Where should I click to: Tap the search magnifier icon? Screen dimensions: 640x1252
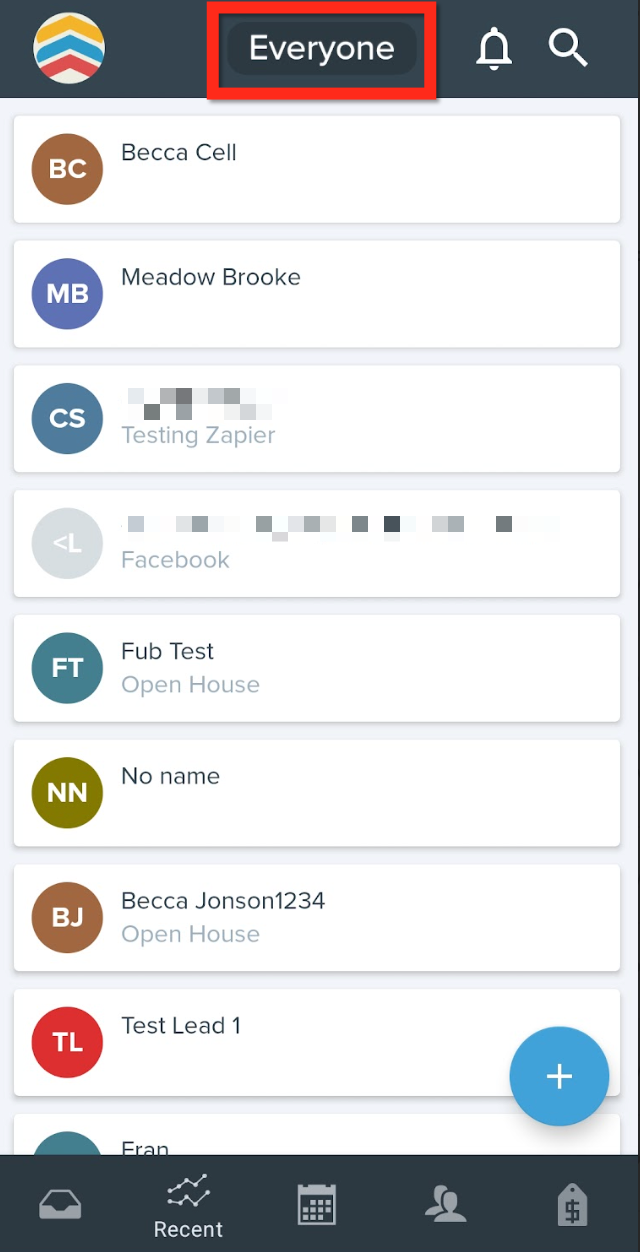pyautogui.click(x=568, y=48)
